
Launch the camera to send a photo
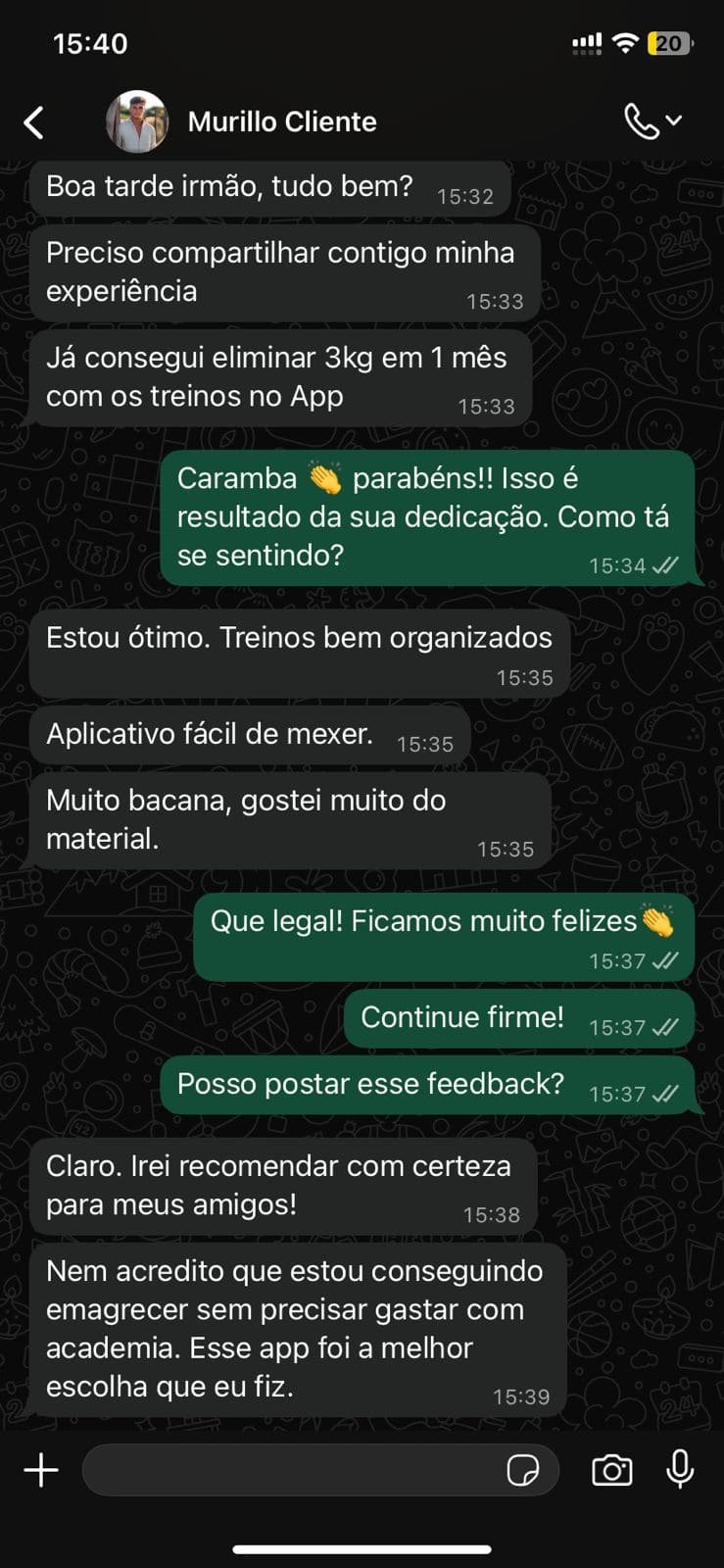click(x=612, y=1470)
